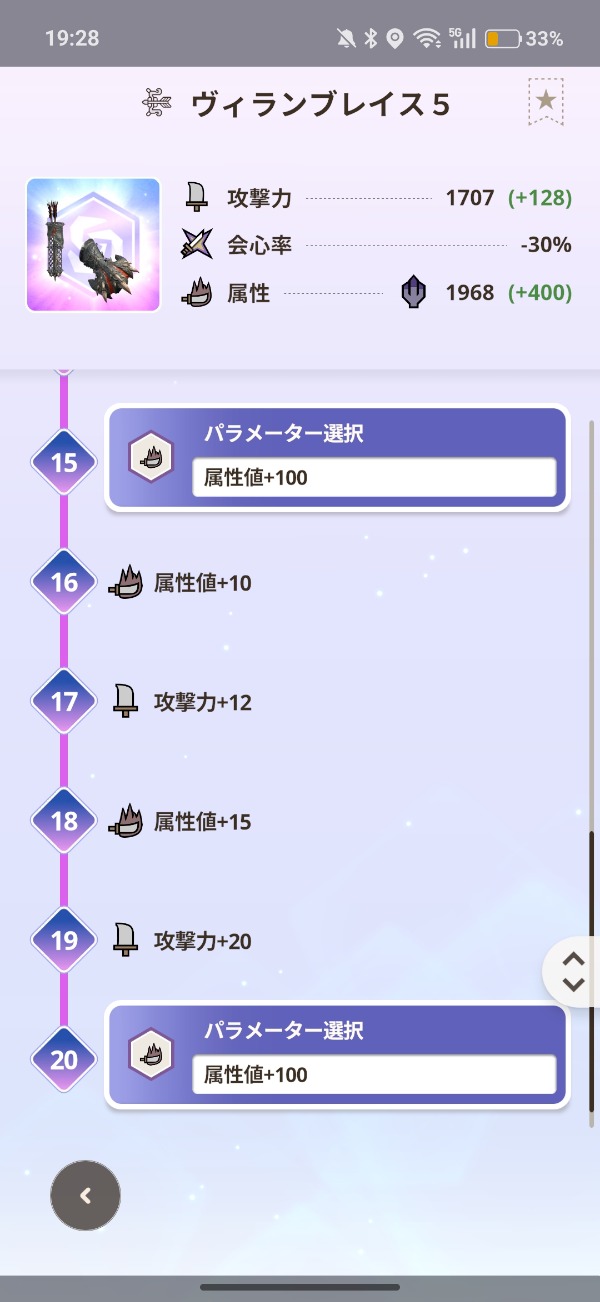This screenshot has height=1302, width=600.
Task: Tap the up-down level jump button
Action: 573,971
